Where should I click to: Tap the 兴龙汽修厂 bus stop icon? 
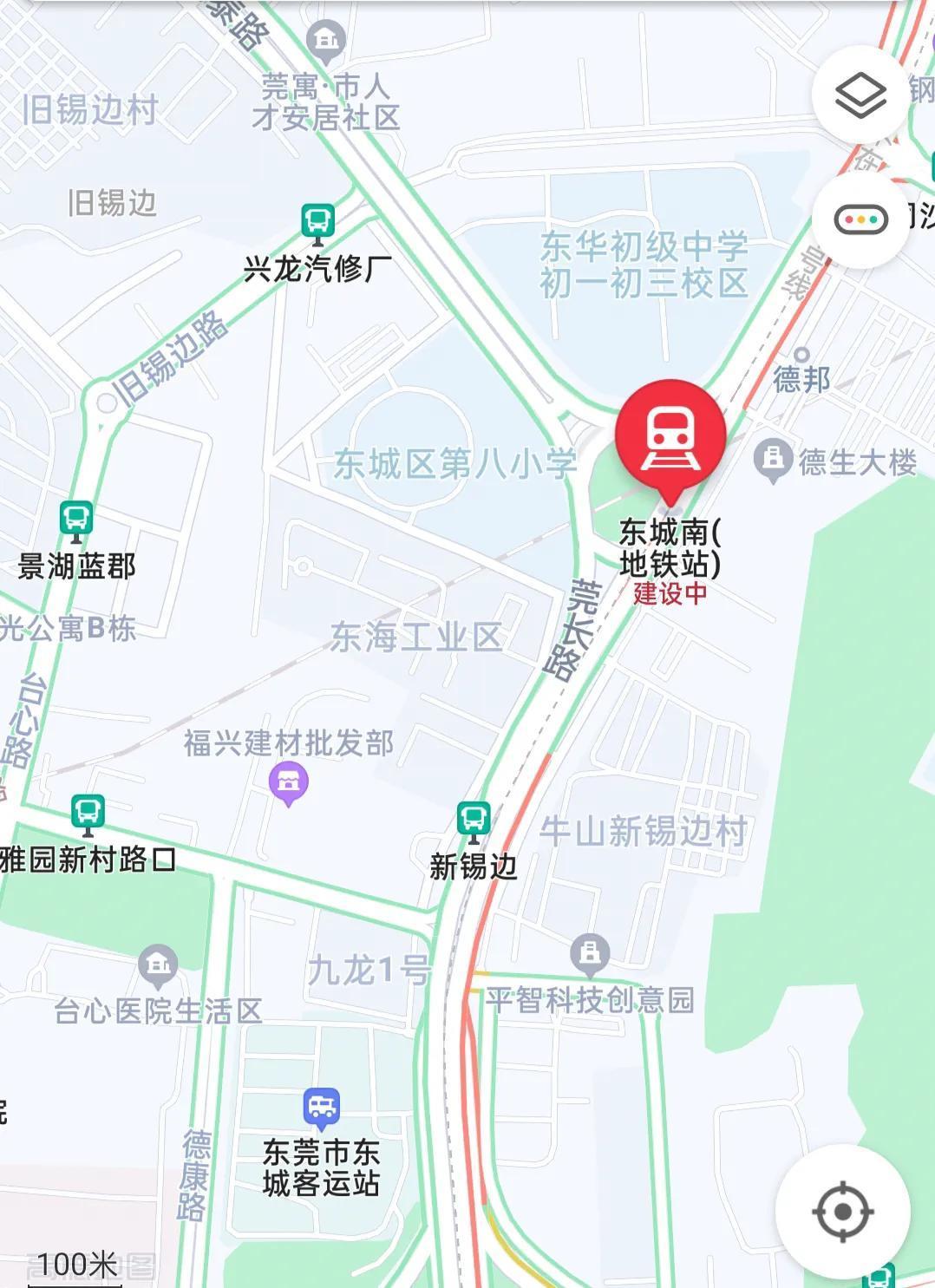coord(318,222)
